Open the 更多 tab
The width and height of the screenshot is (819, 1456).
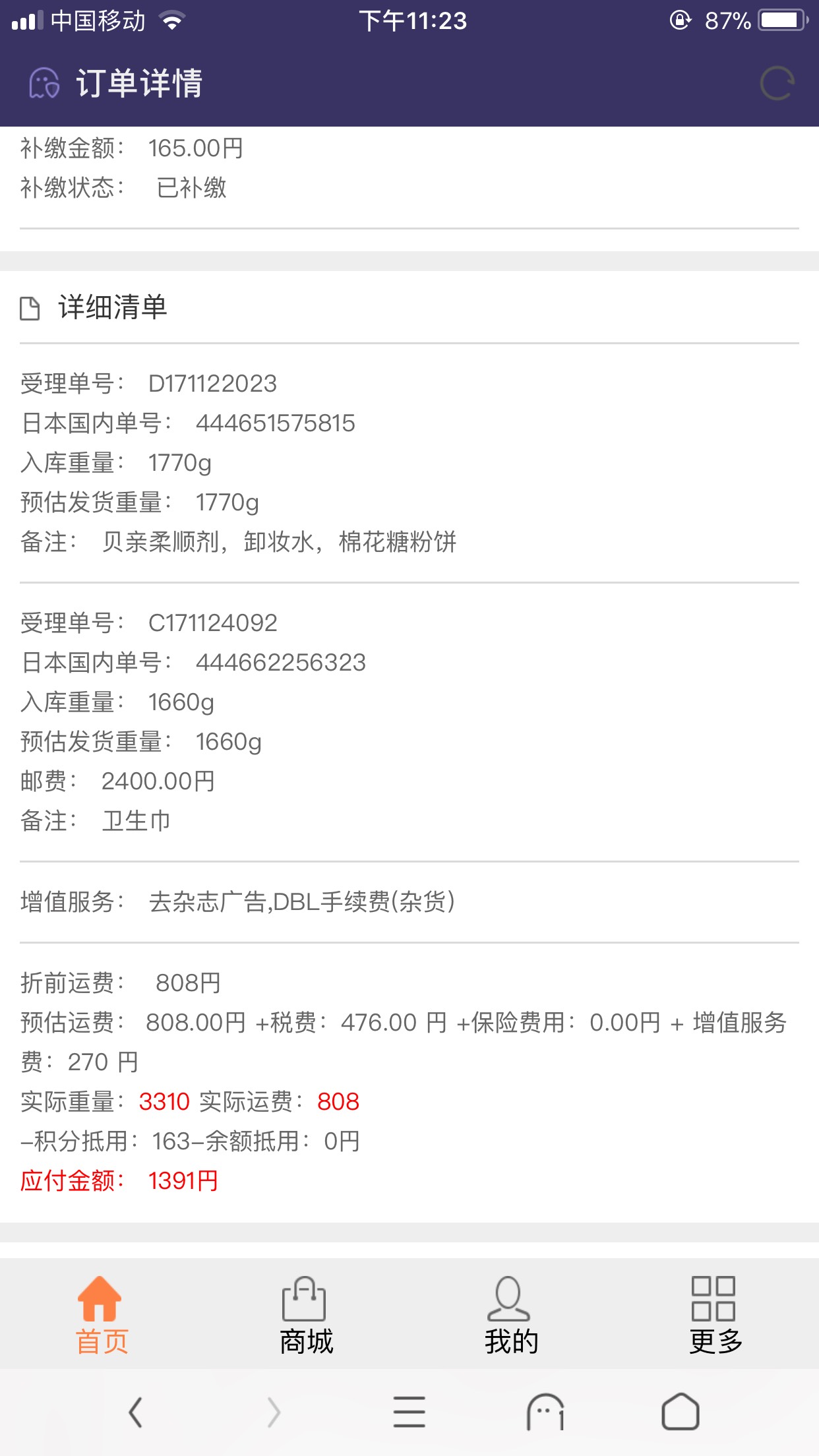point(715,1315)
